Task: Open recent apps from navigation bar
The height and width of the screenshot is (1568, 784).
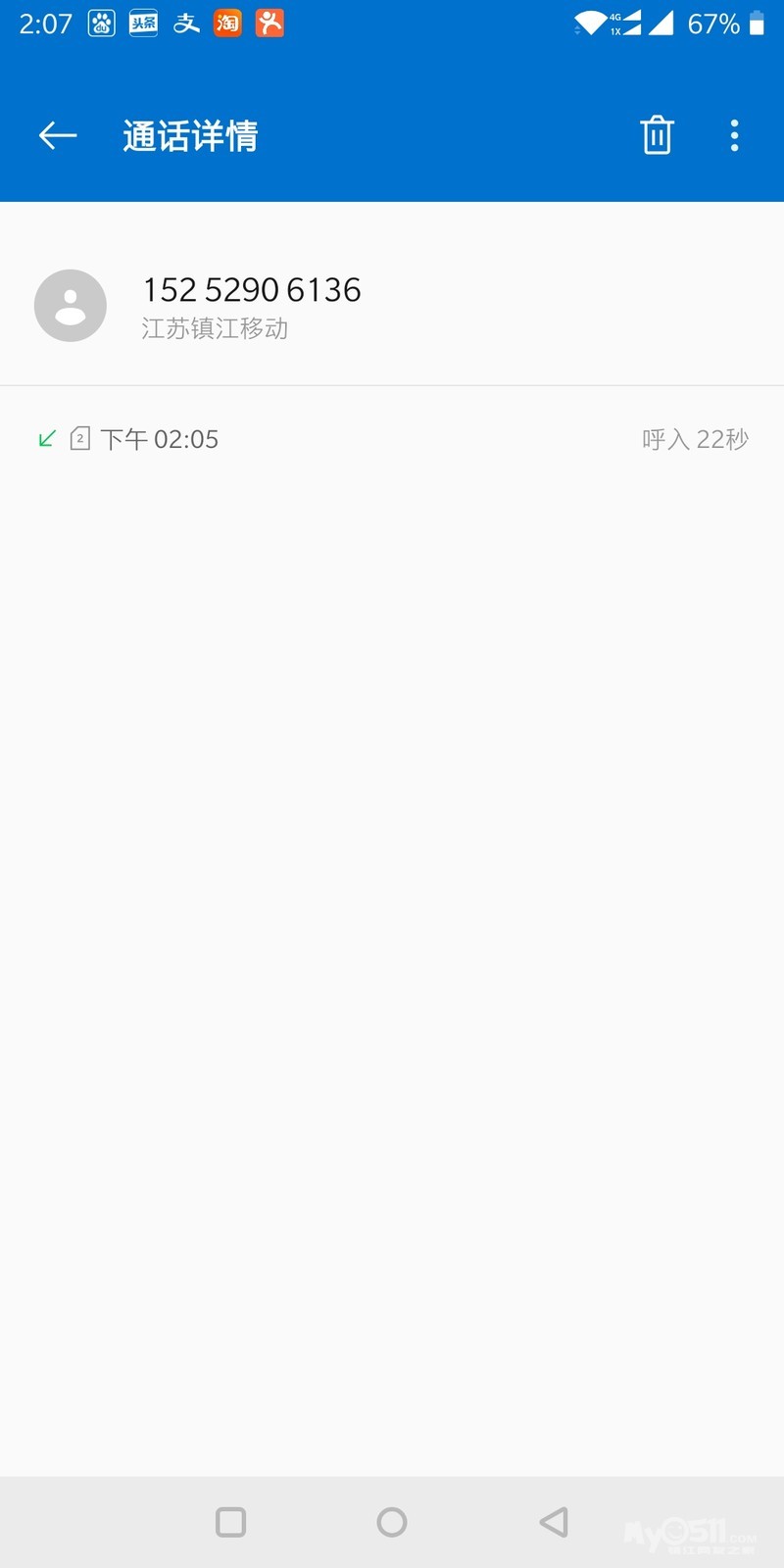Action: 230,1522
